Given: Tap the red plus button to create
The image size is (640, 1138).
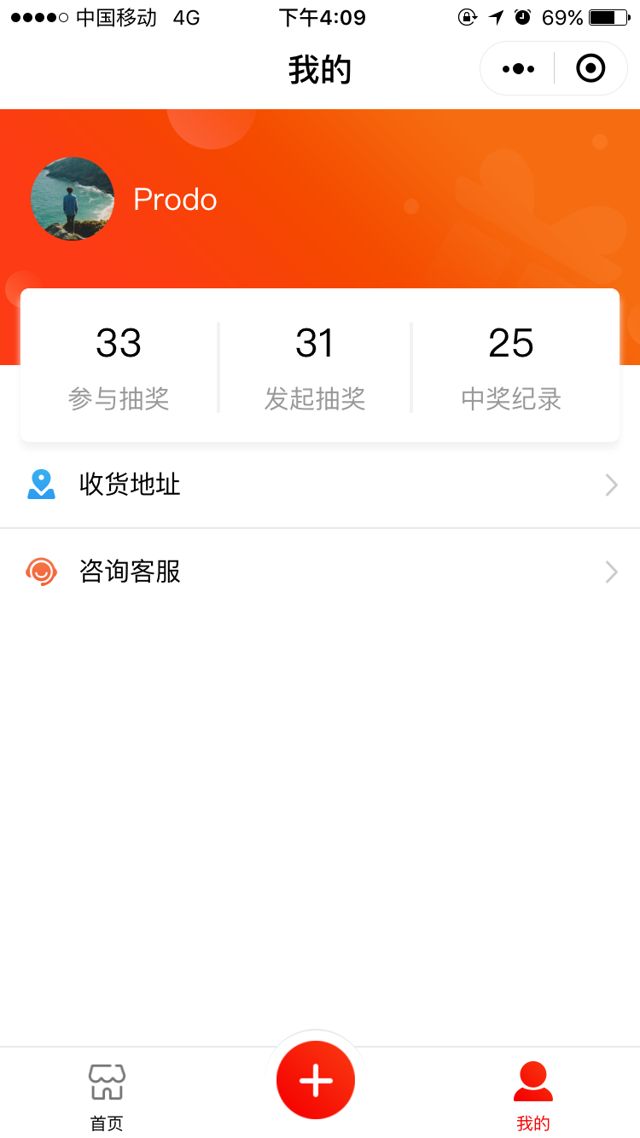Looking at the screenshot, I should 316,1080.
